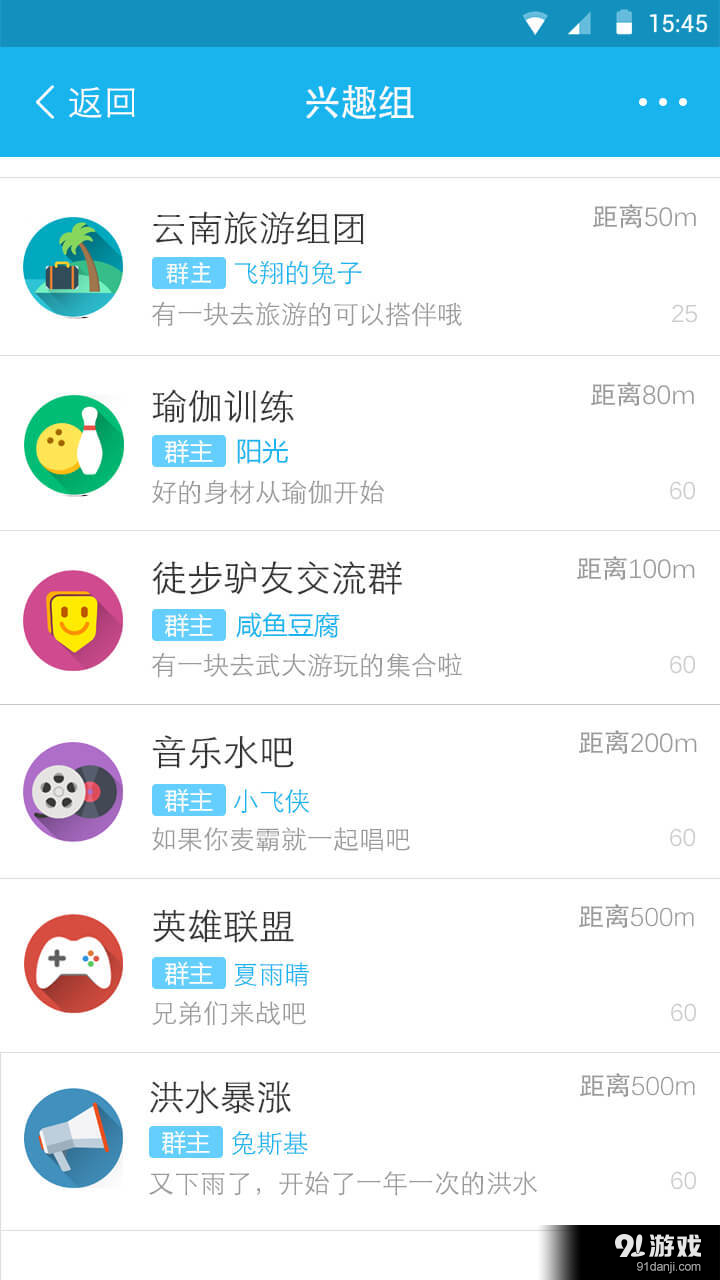Screen dimensions: 720x1280
Task: Tap the battery icon in the status bar
Action: pyautogui.click(x=625, y=20)
